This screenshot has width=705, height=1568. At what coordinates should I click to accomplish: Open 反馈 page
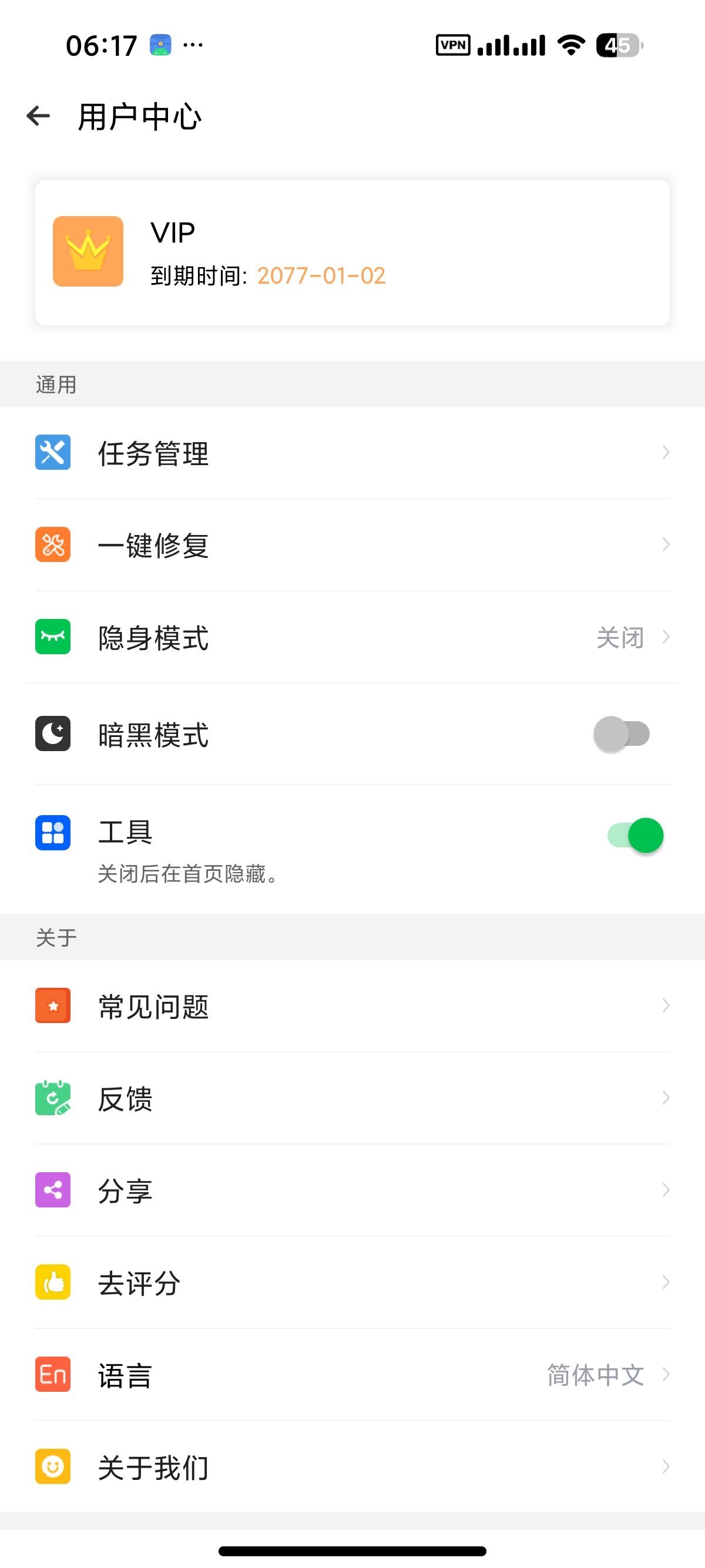point(352,1098)
